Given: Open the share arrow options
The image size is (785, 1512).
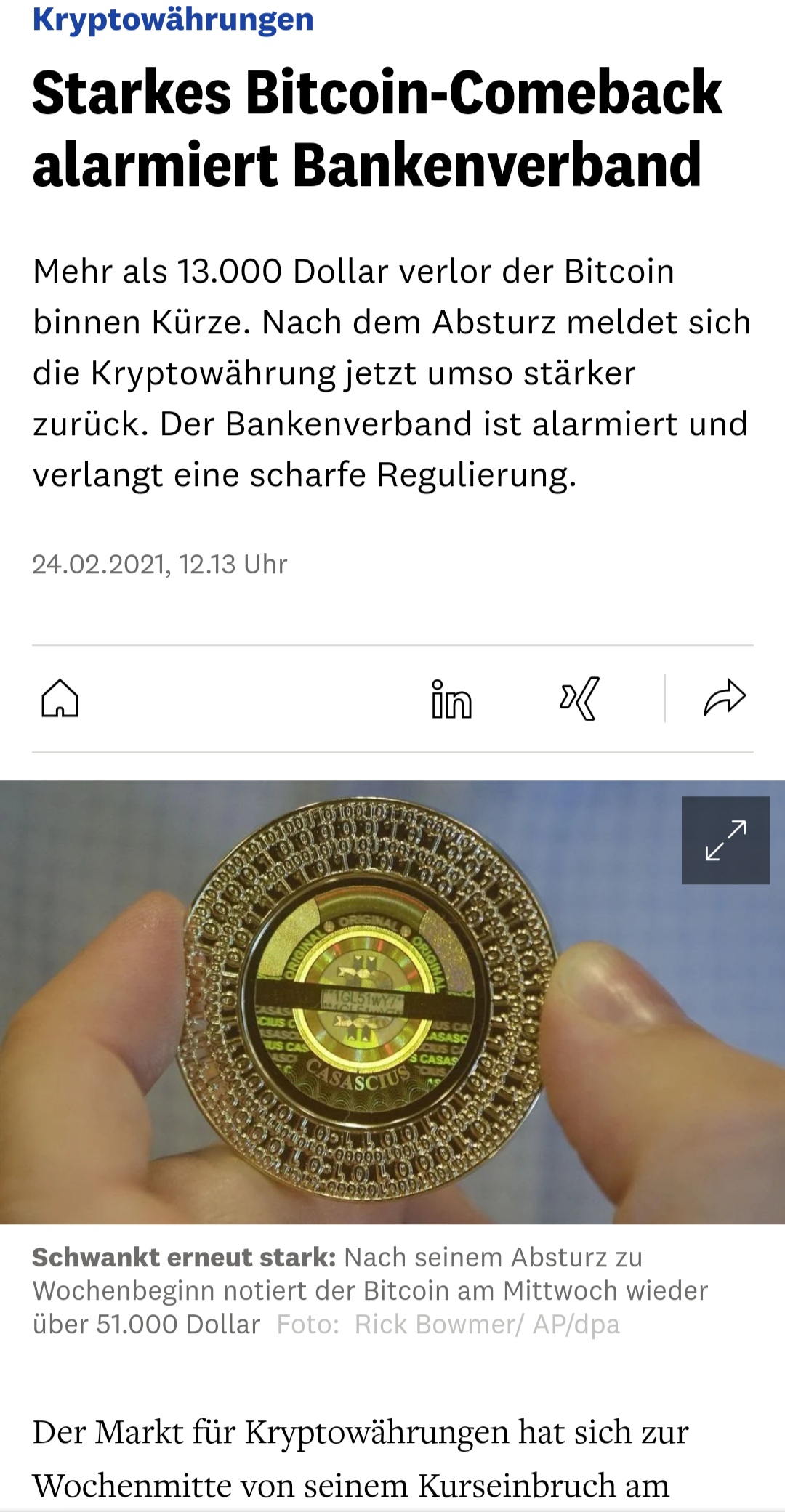Looking at the screenshot, I should 725,698.
